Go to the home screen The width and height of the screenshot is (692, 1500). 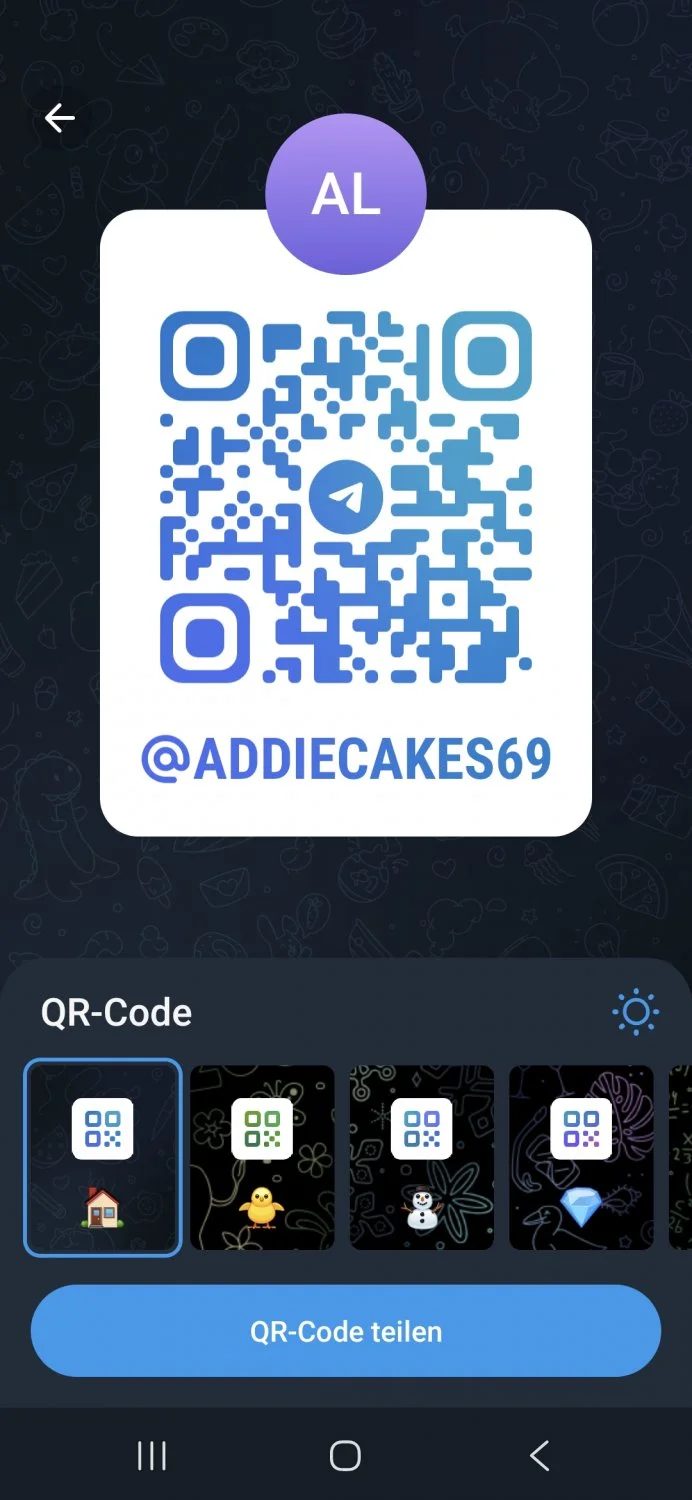(x=345, y=1456)
